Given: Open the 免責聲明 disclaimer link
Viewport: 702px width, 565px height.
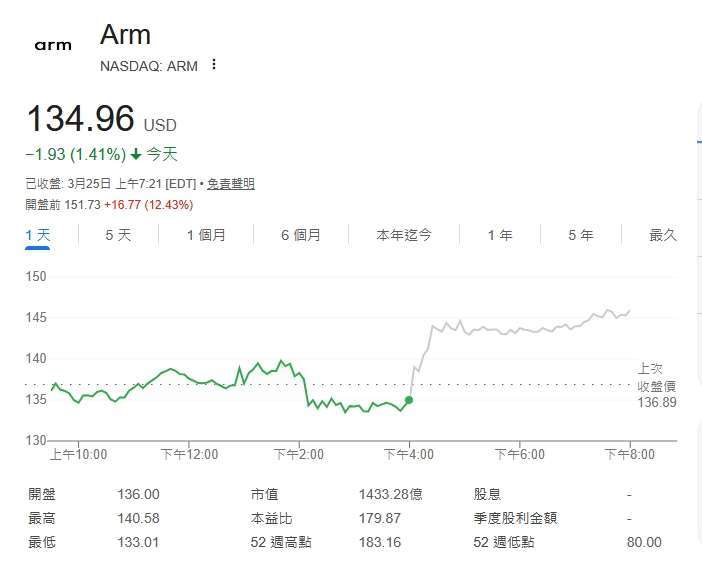Looking at the screenshot, I should click(231, 184).
